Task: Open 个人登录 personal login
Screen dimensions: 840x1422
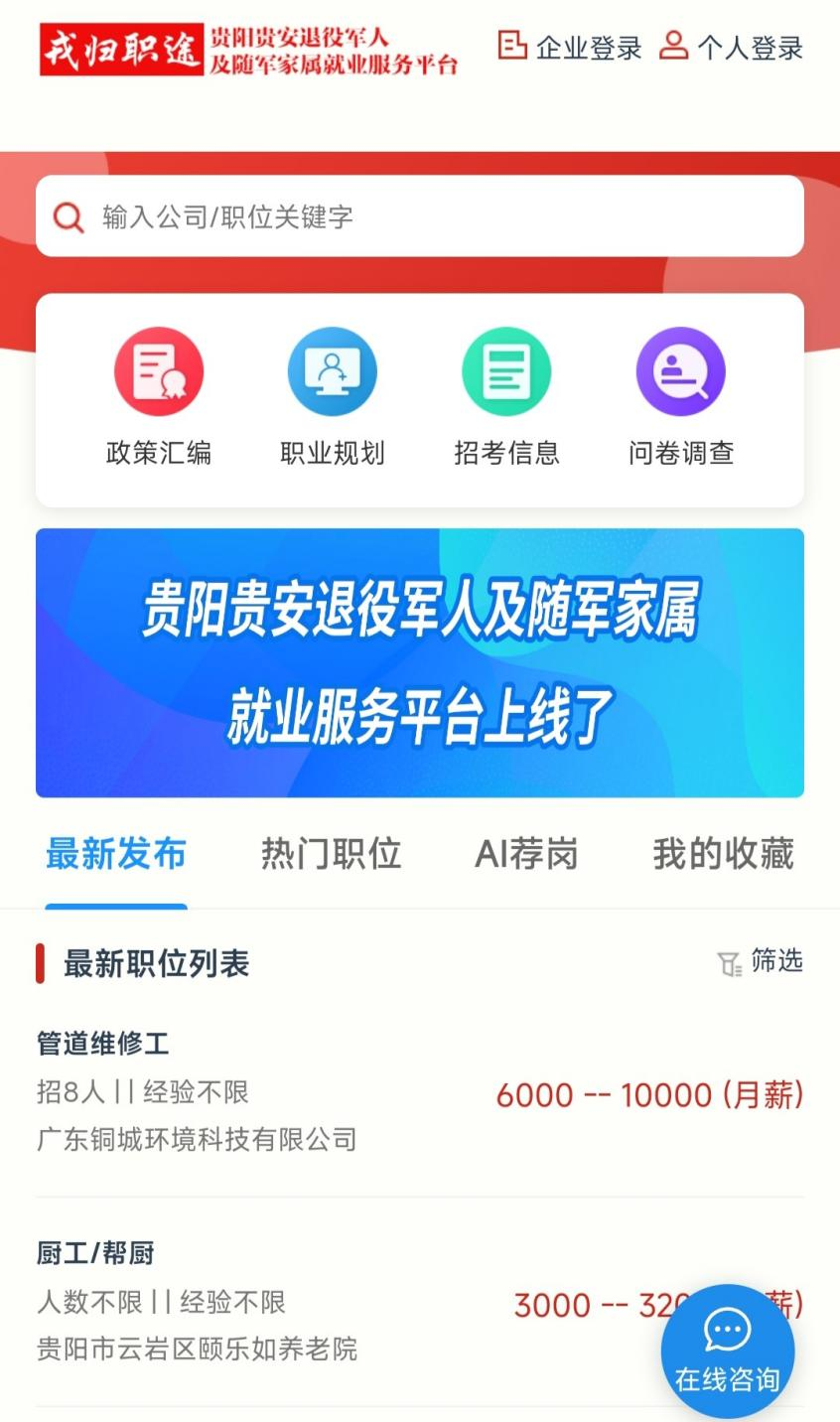Action: (x=731, y=47)
